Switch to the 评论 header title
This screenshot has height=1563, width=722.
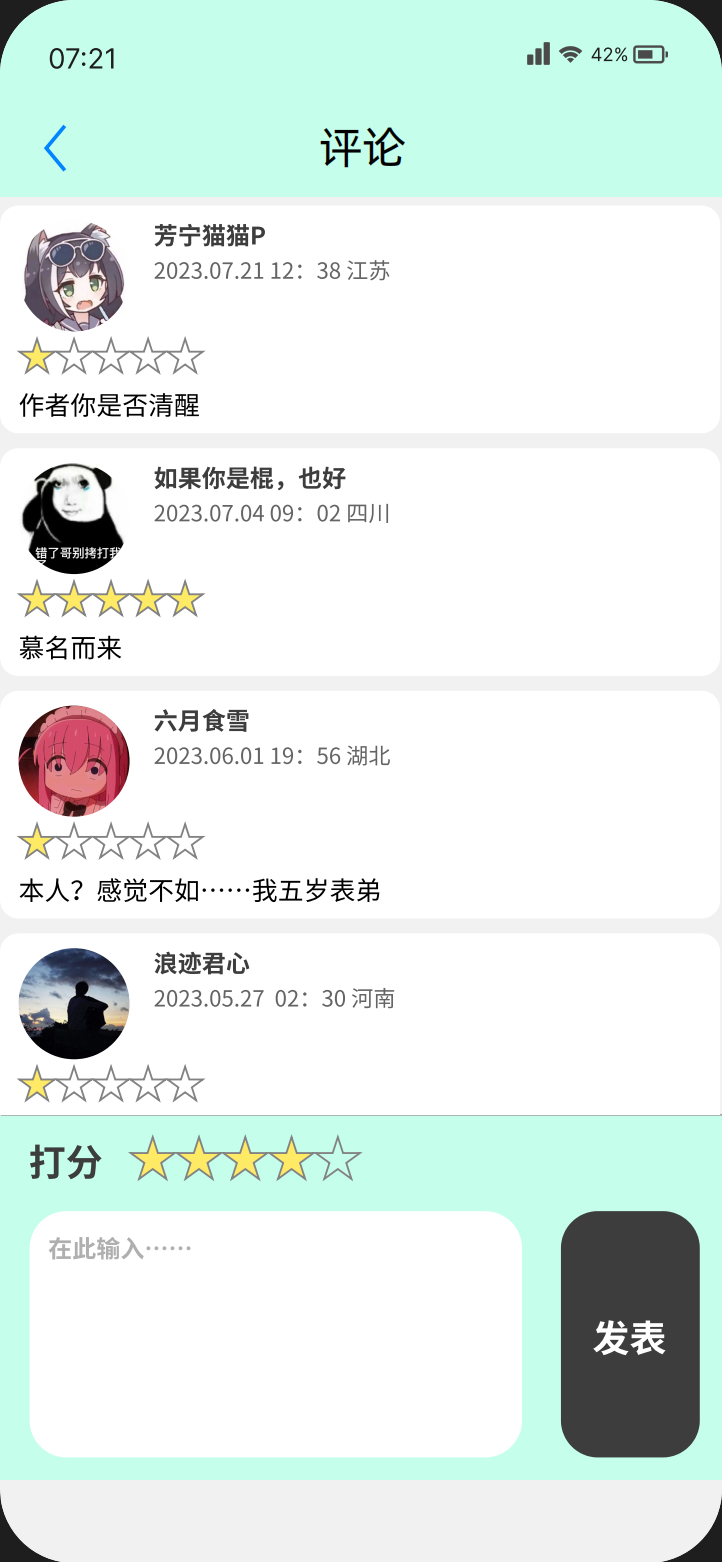tap(361, 147)
